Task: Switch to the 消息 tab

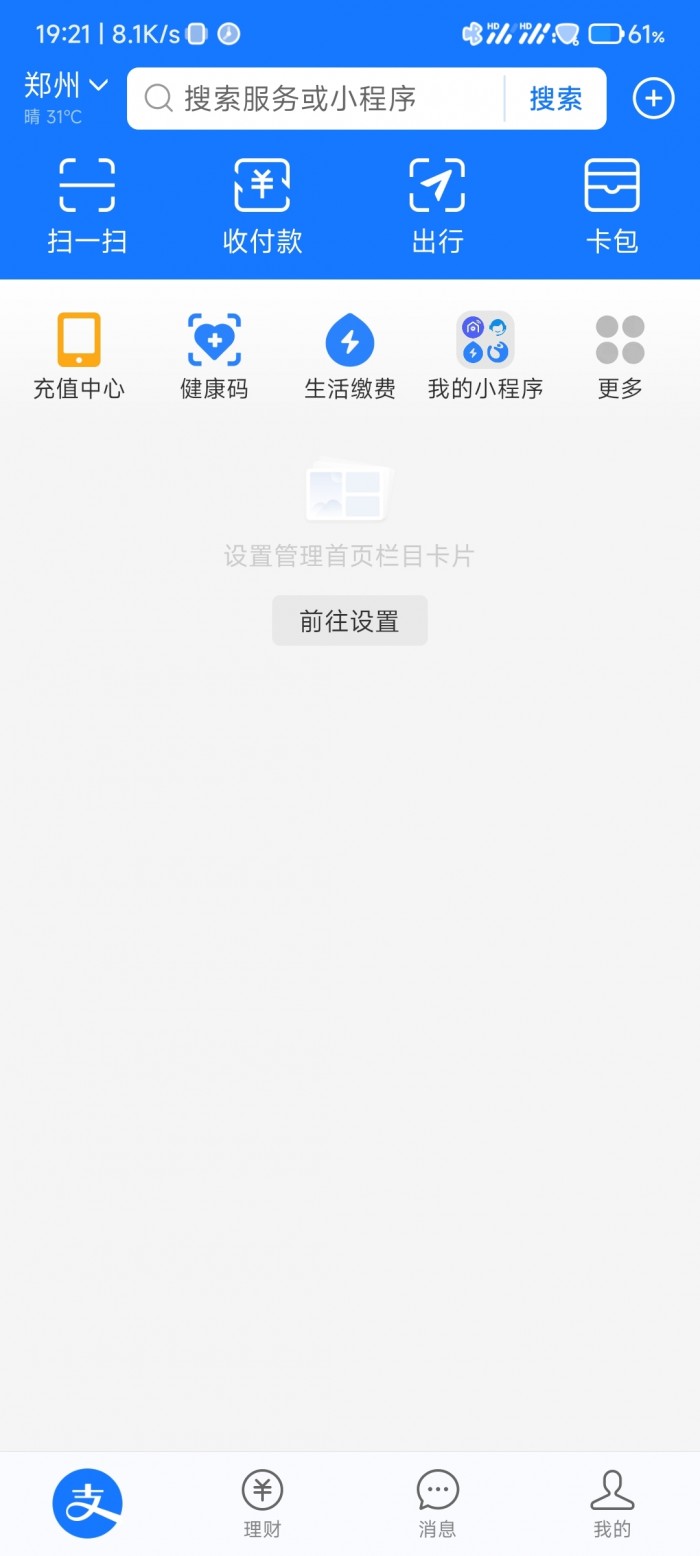Action: tap(437, 1504)
